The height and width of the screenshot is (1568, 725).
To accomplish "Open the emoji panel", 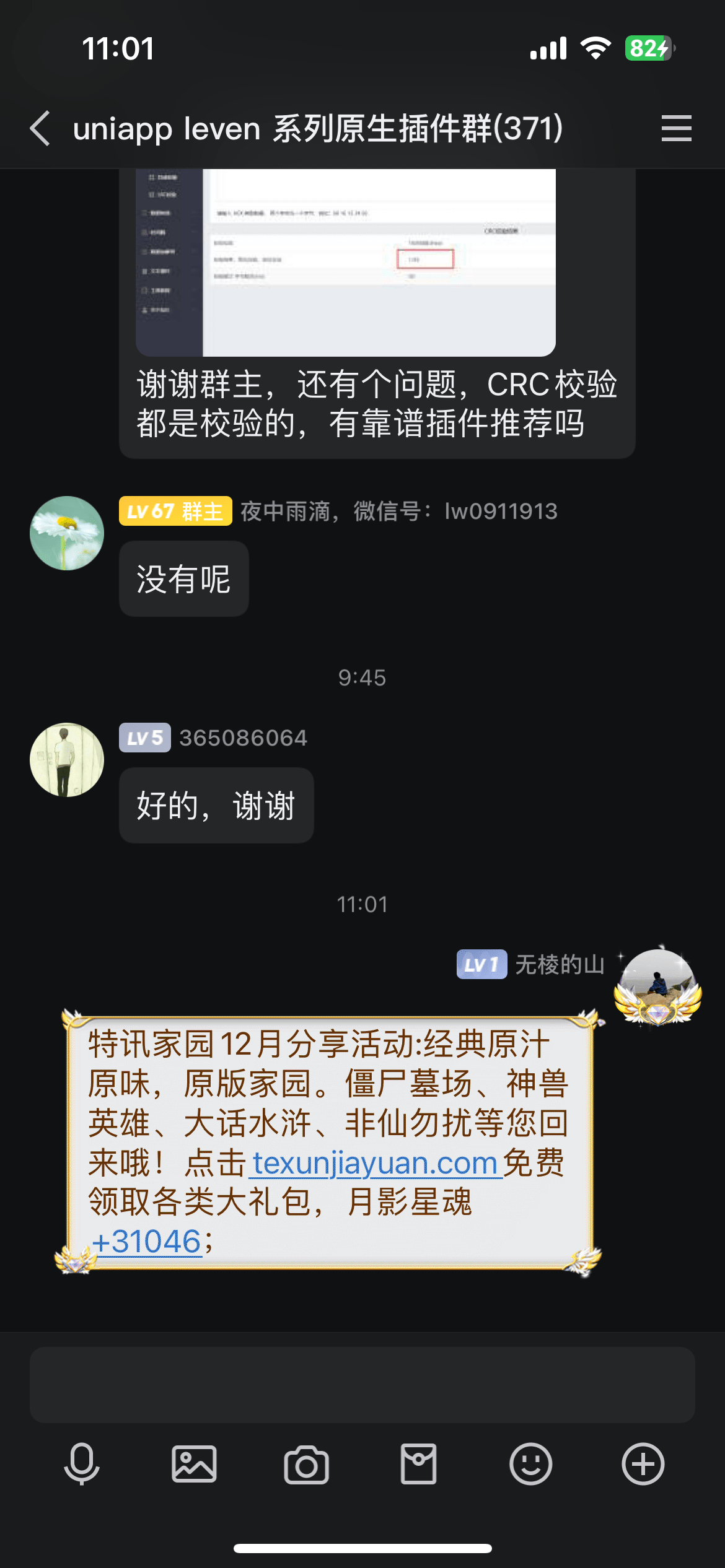I will pyautogui.click(x=530, y=1464).
